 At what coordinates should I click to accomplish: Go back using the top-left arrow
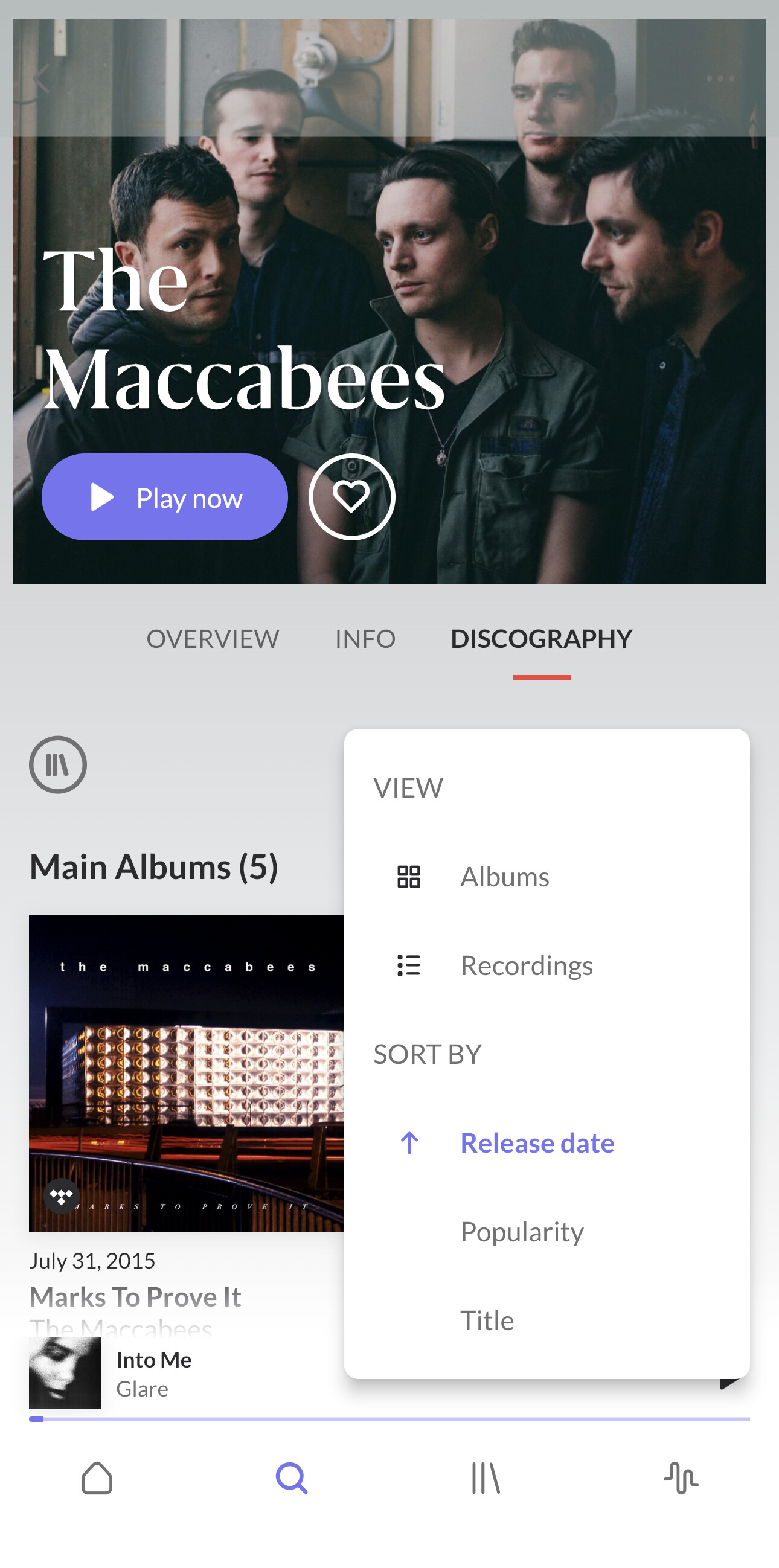click(x=42, y=78)
